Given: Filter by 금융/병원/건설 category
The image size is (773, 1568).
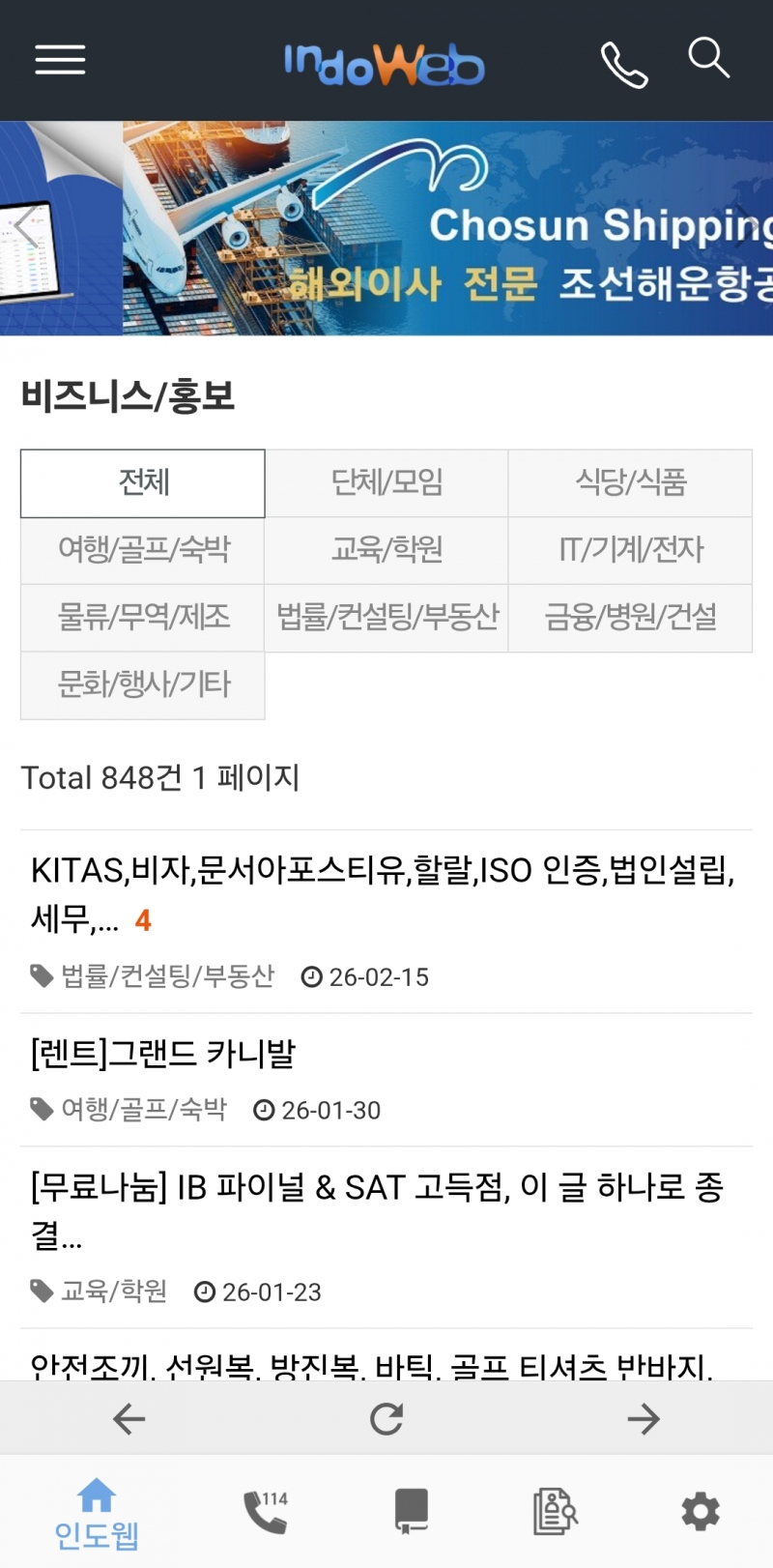Looking at the screenshot, I should click(630, 617).
